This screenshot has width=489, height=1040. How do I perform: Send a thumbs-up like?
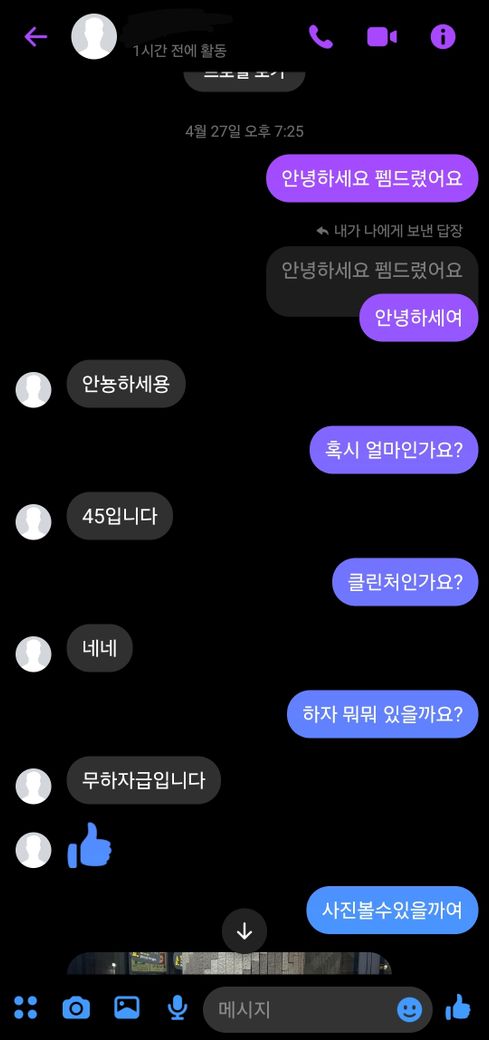coord(458,1008)
